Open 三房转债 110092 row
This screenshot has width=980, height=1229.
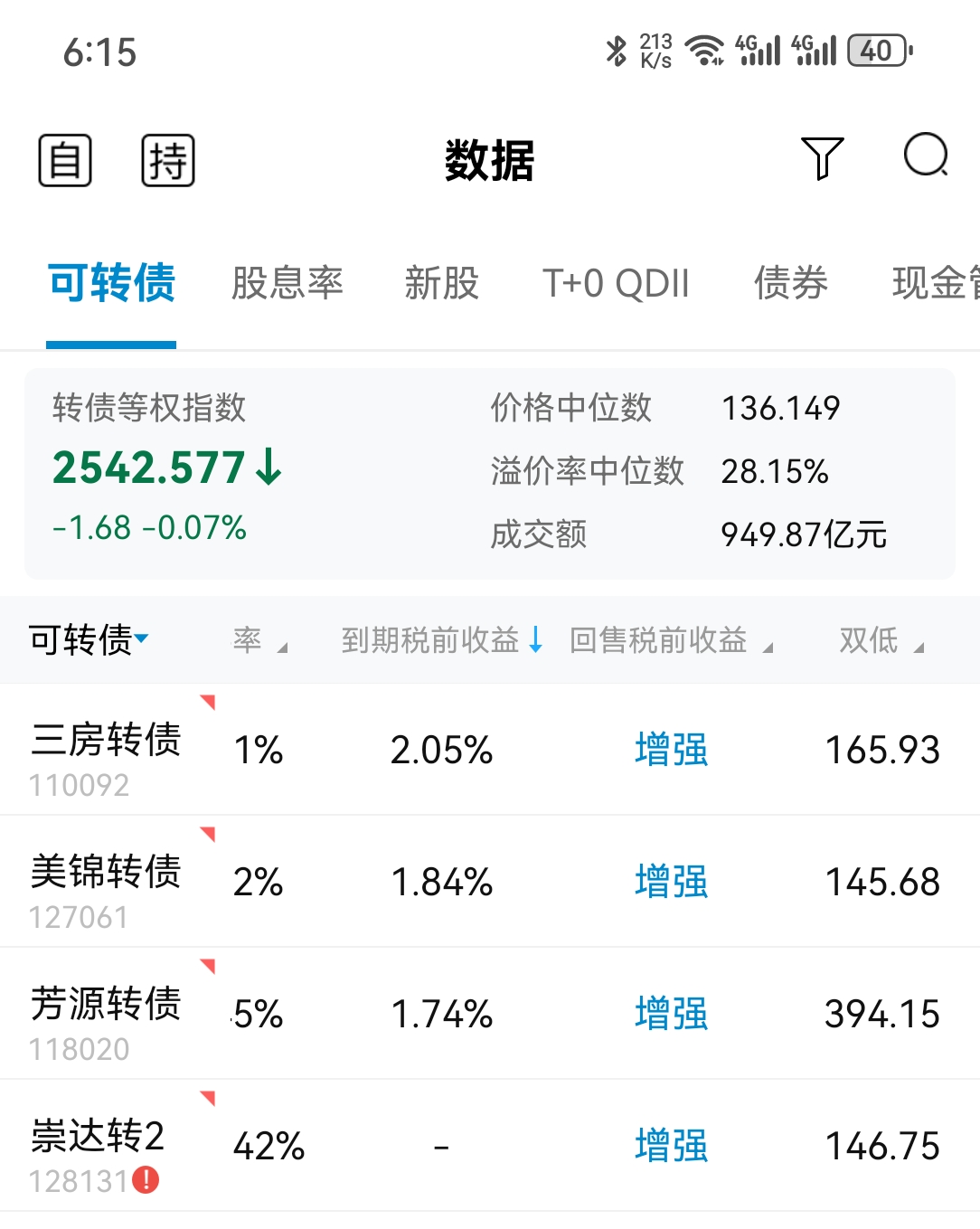pyautogui.click(x=106, y=751)
